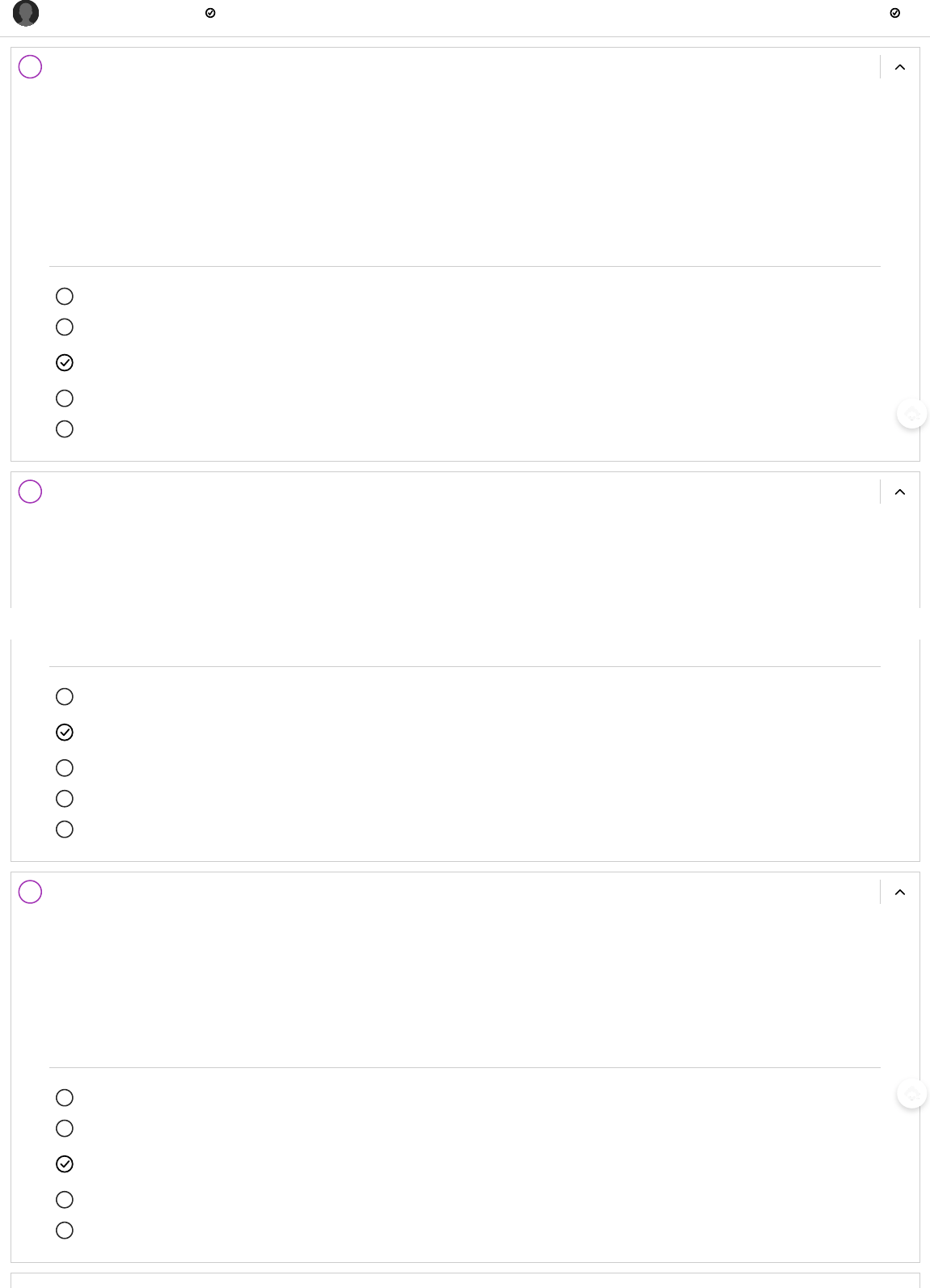Collapse the third question card

(900, 892)
